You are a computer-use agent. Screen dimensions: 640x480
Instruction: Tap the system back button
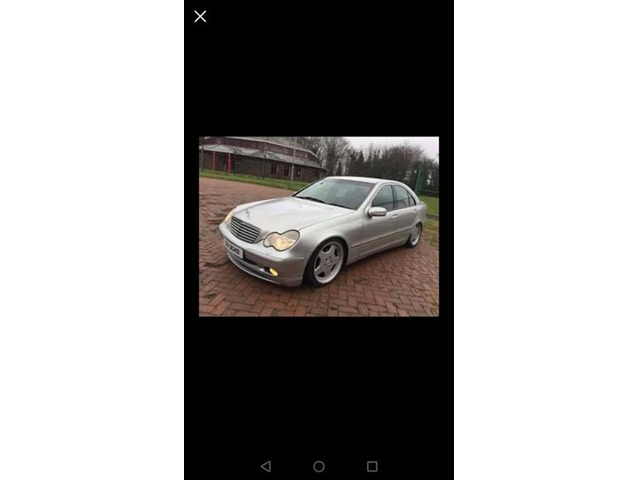265,466
